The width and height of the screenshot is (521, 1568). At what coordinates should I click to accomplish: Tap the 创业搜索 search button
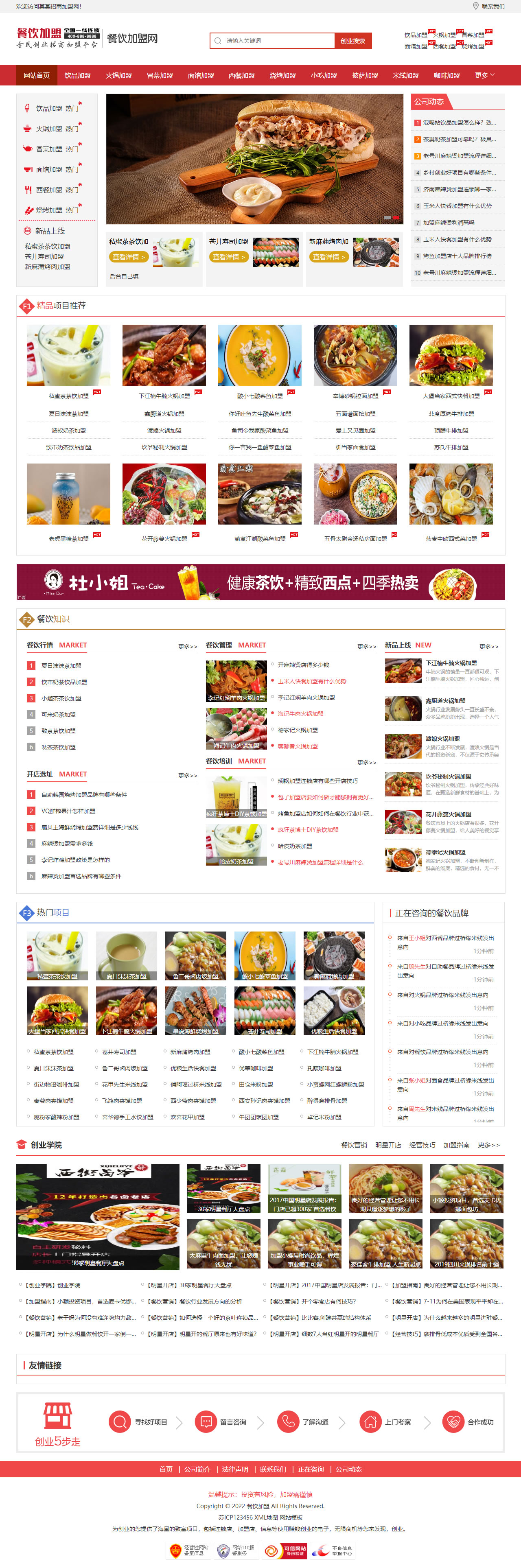click(x=352, y=41)
